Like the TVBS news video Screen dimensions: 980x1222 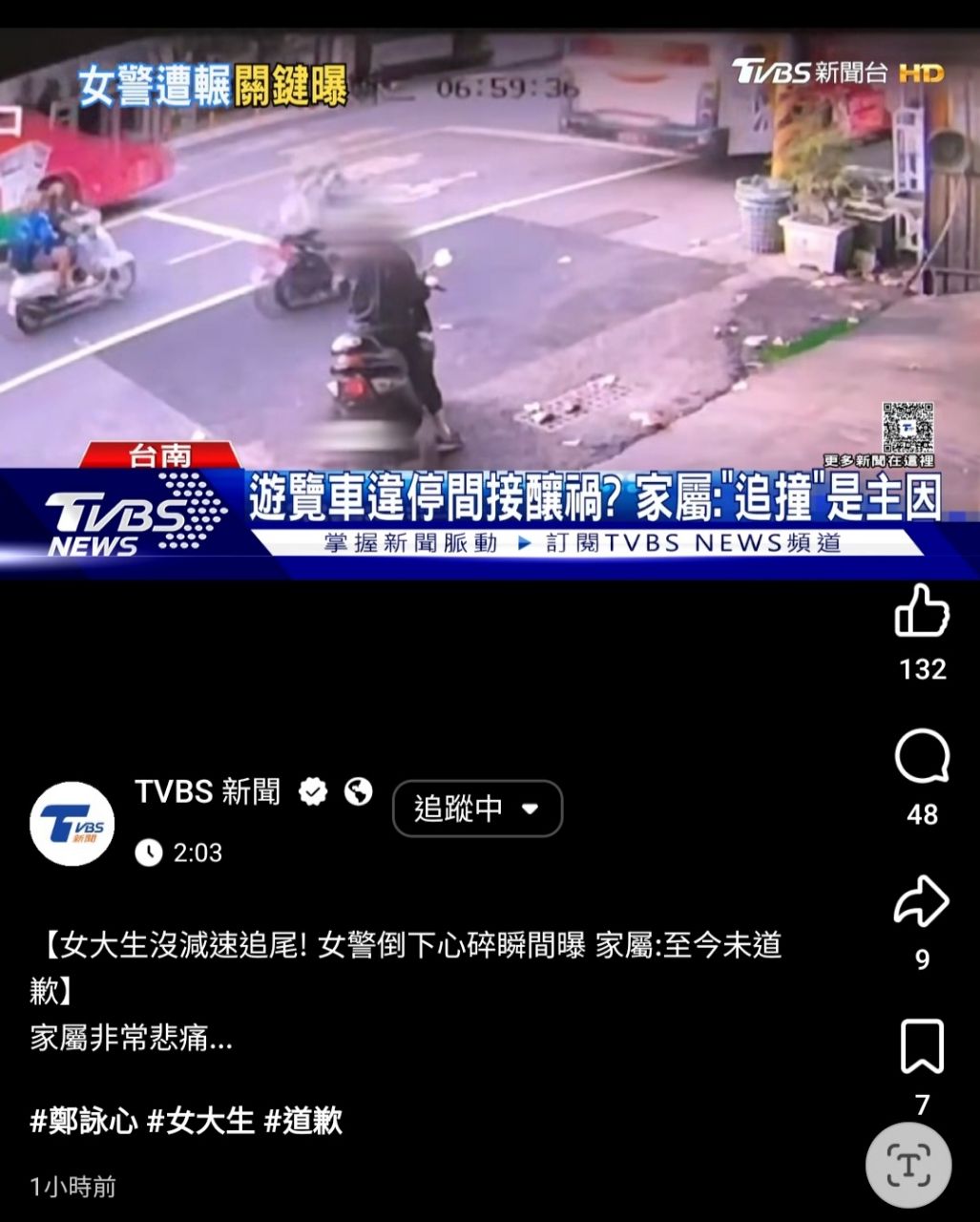(922, 611)
